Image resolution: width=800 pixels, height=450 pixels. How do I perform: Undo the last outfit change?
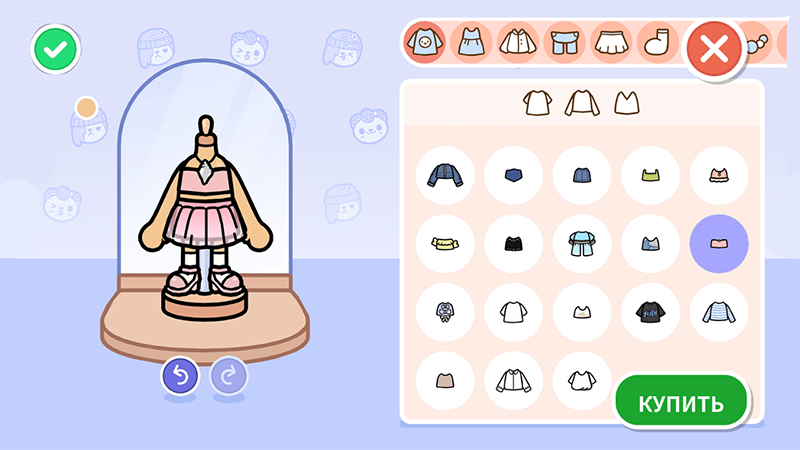(181, 376)
